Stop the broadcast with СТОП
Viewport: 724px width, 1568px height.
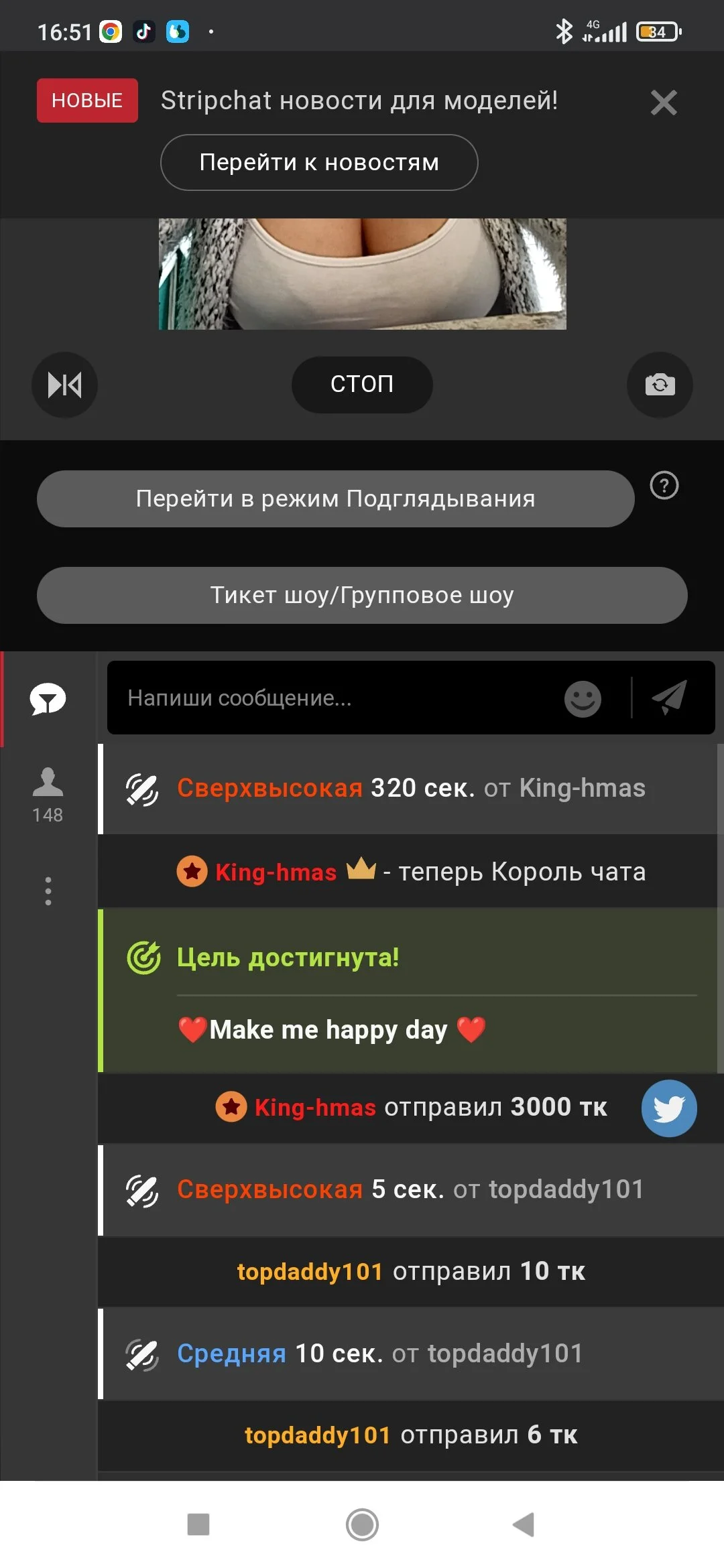[362, 385]
